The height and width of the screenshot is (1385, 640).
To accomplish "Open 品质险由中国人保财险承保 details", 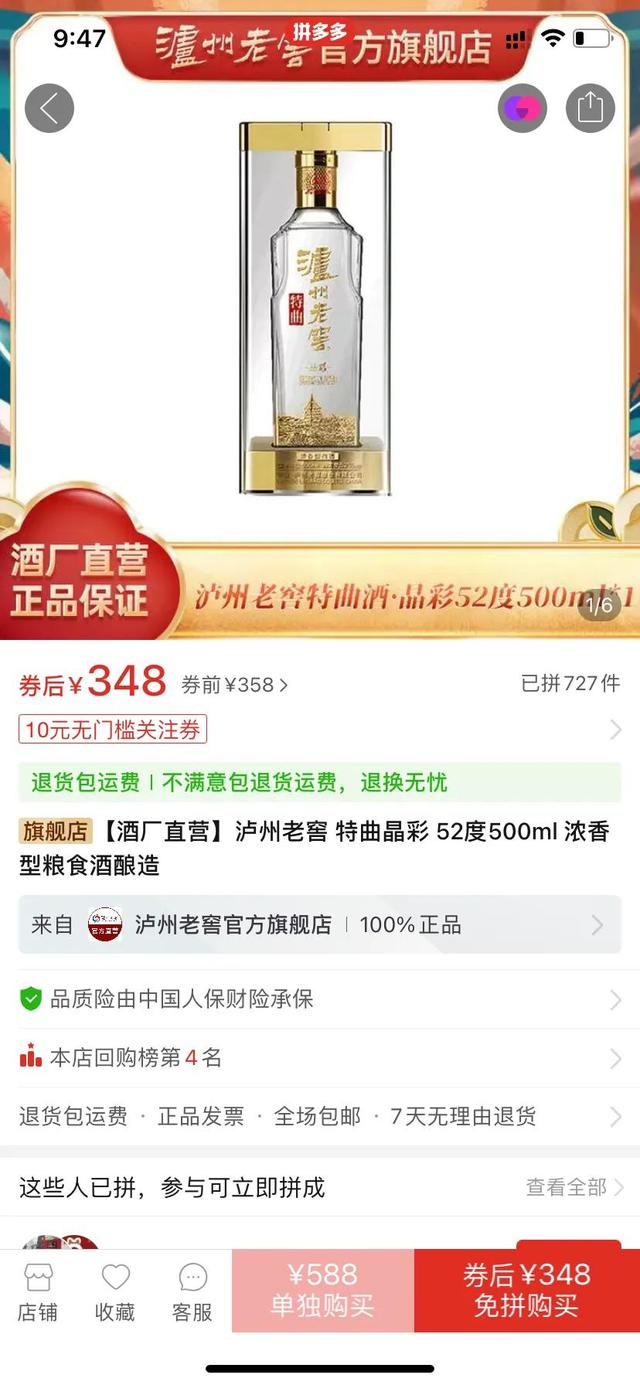I will click(320, 999).
